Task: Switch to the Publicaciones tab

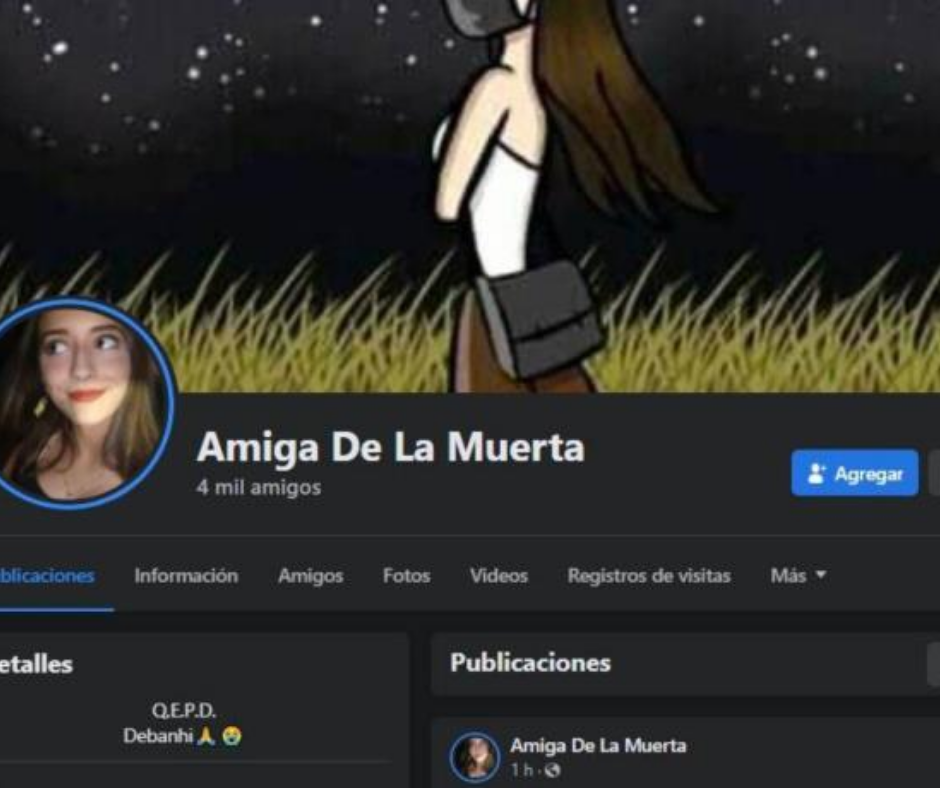Action: [48, 576]
